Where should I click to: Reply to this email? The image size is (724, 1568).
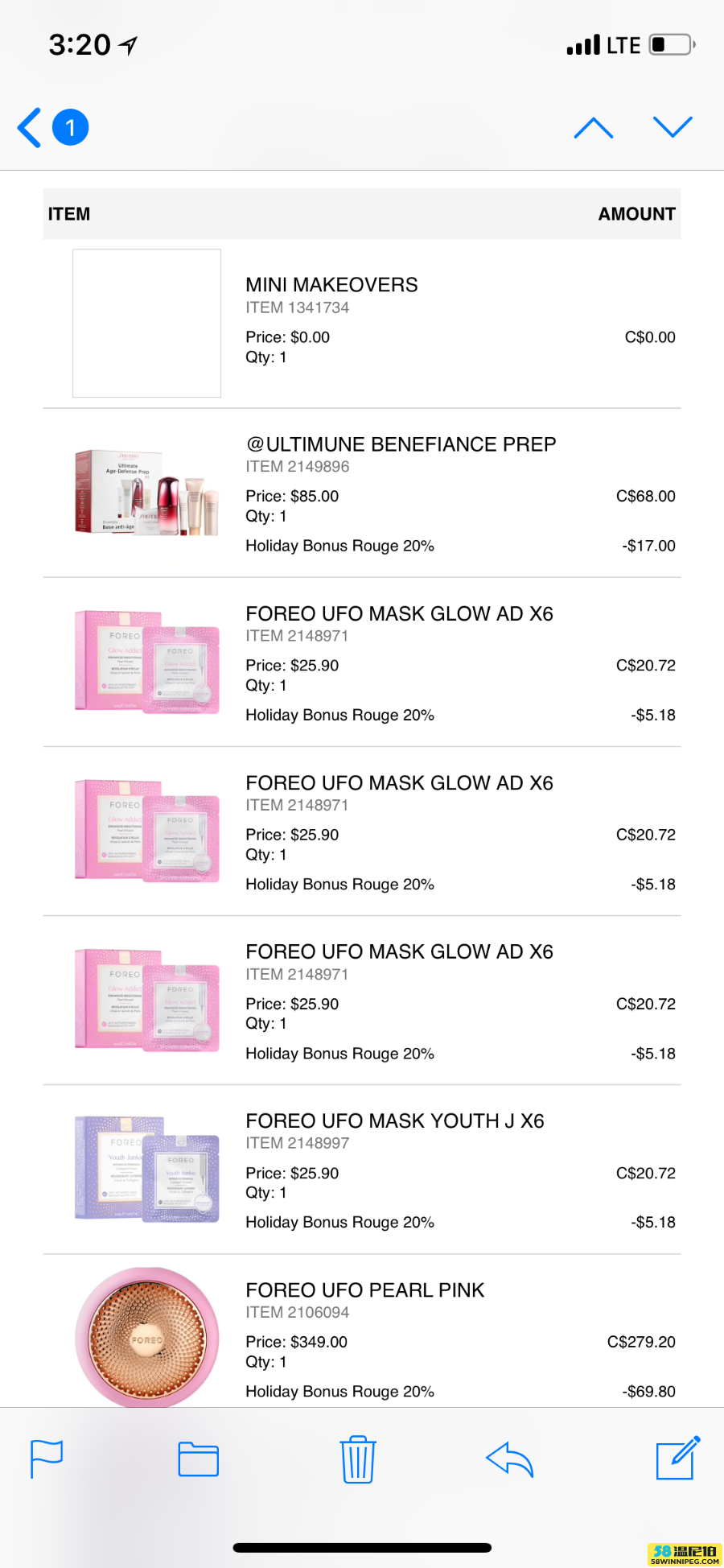pos(510,1459)
